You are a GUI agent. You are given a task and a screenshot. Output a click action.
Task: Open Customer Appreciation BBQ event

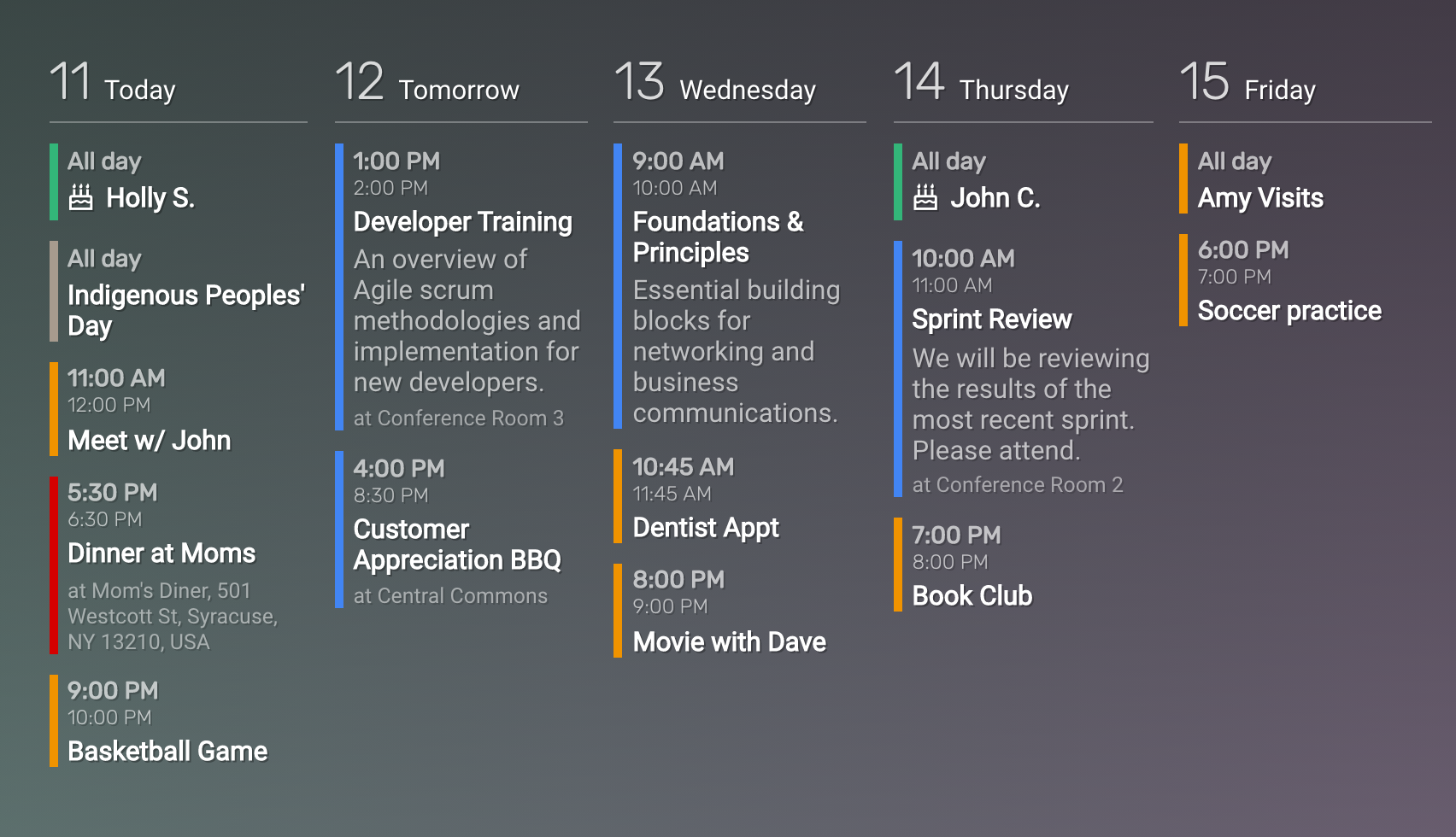coord(456,545)
